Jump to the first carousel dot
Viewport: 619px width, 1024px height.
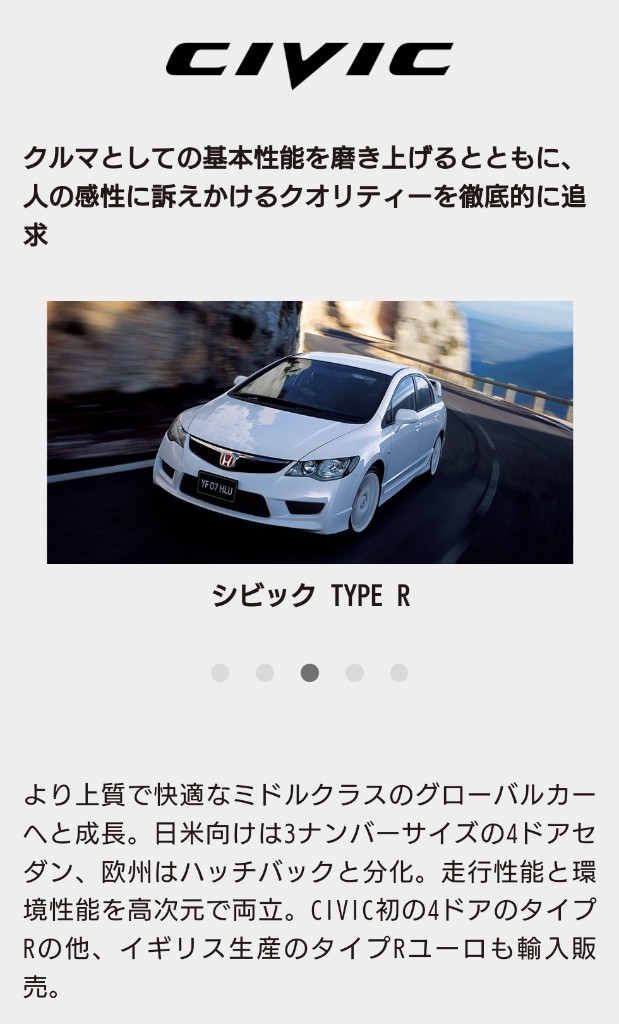[x=220, y=673]
